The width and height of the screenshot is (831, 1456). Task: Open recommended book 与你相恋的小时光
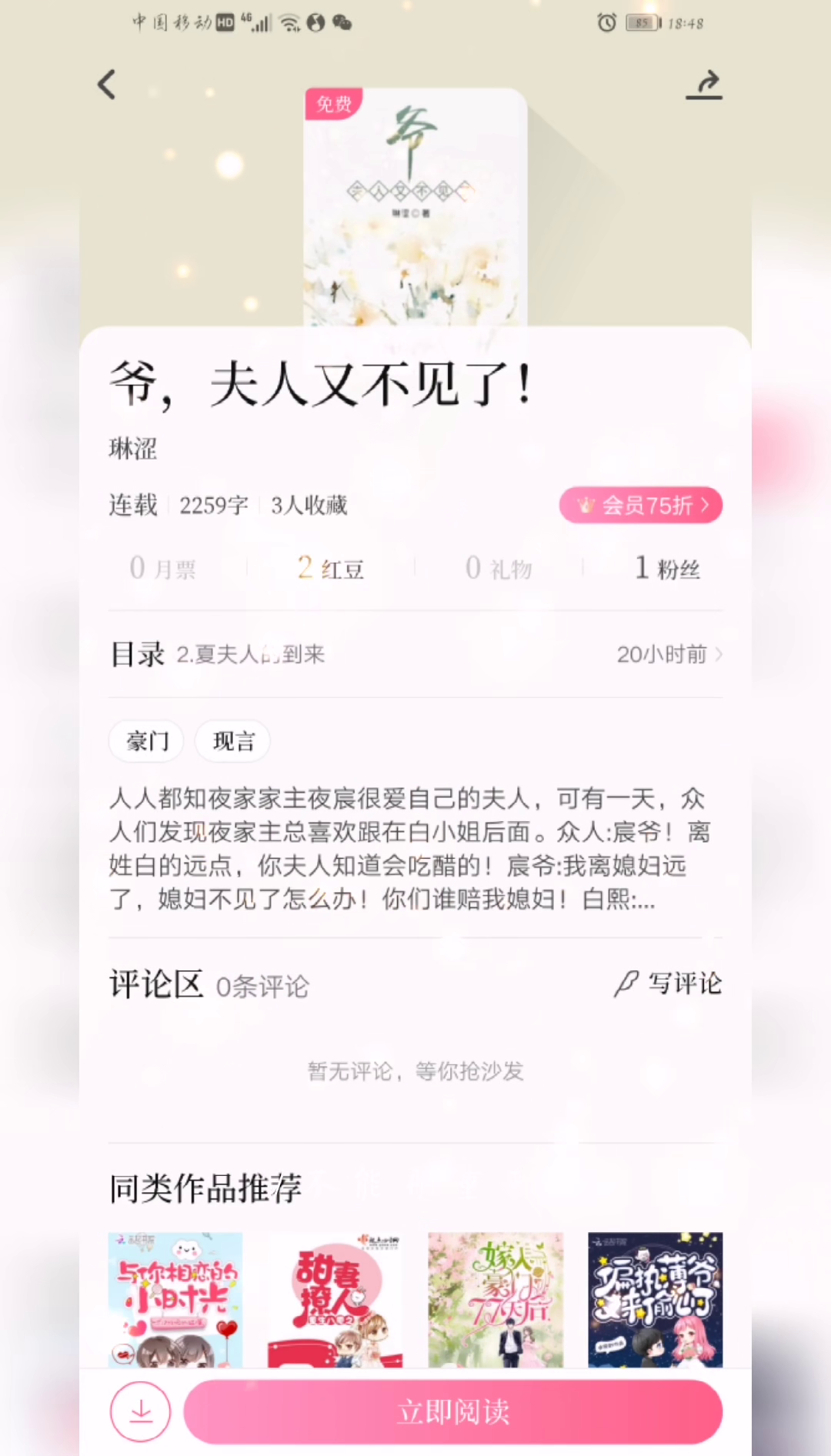(x=175, y=1300)
